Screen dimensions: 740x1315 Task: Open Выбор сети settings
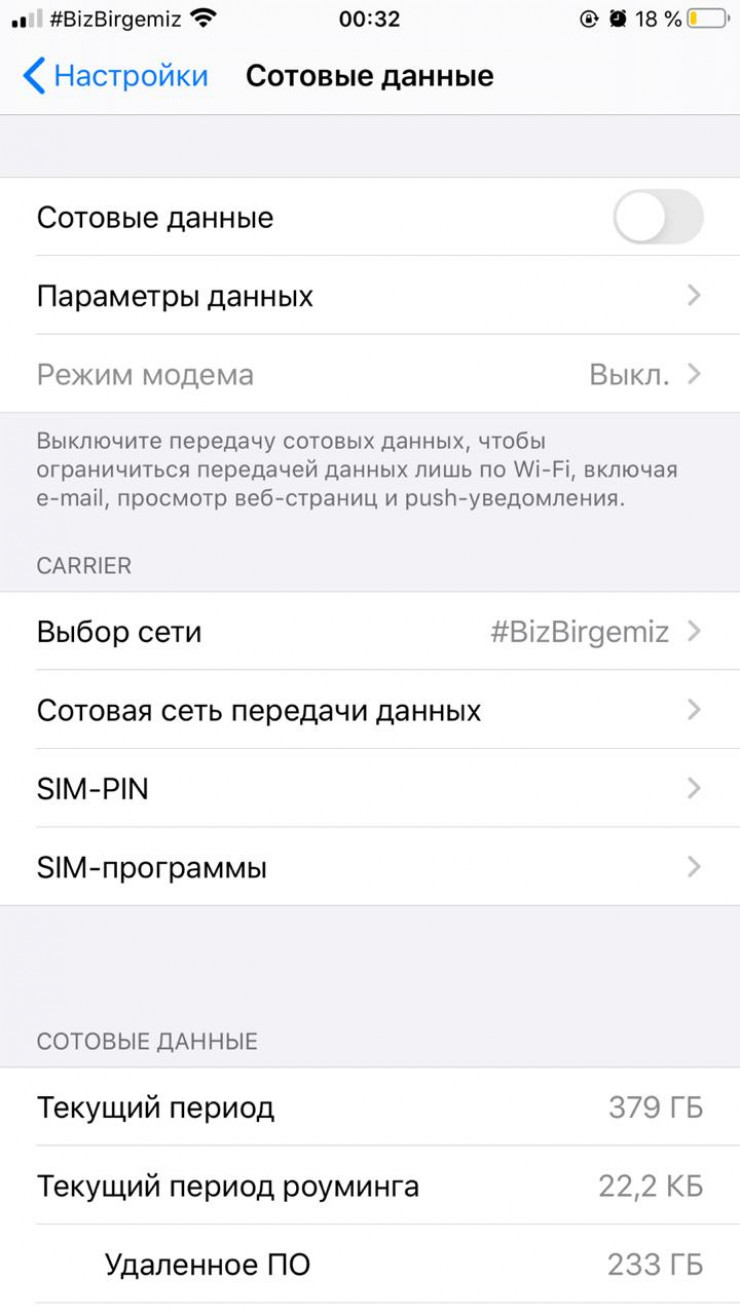click(x=369, y=632)
